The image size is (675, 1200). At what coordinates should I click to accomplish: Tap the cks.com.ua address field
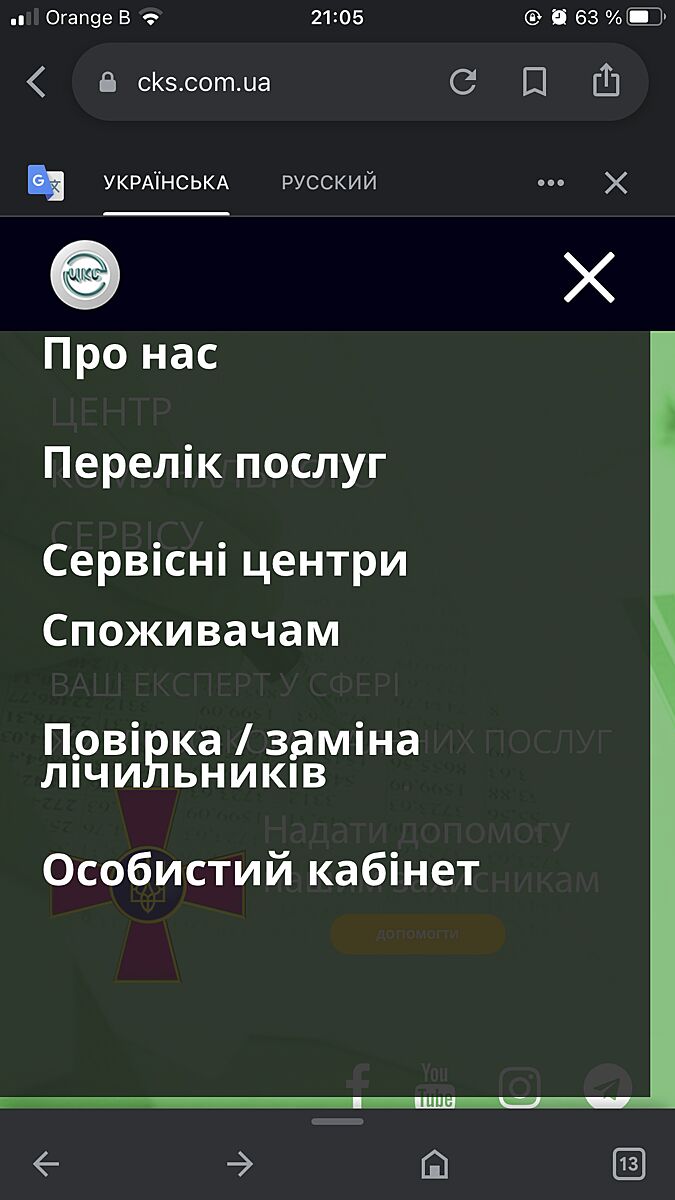tap(260, 82)
